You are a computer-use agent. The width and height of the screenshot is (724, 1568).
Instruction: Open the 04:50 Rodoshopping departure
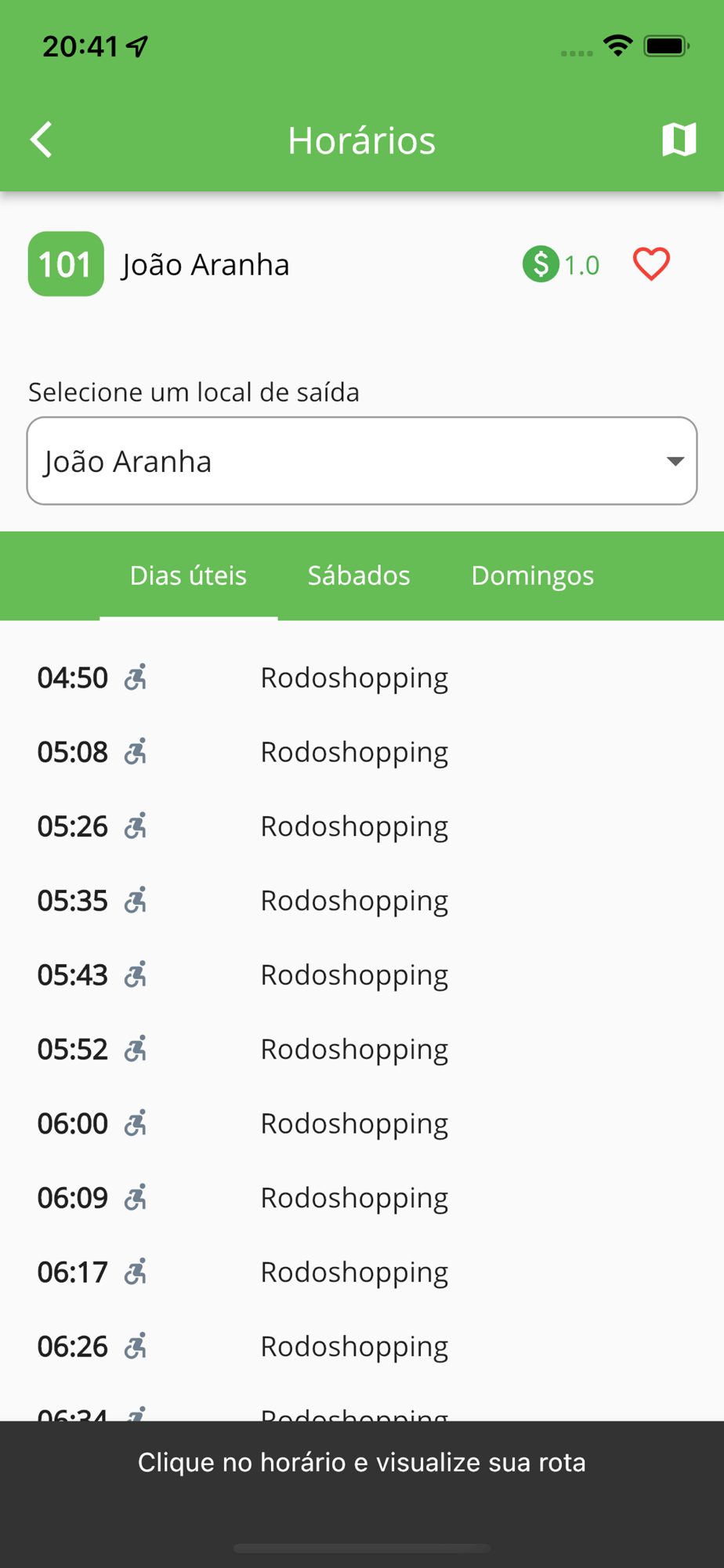coord(362,677)
